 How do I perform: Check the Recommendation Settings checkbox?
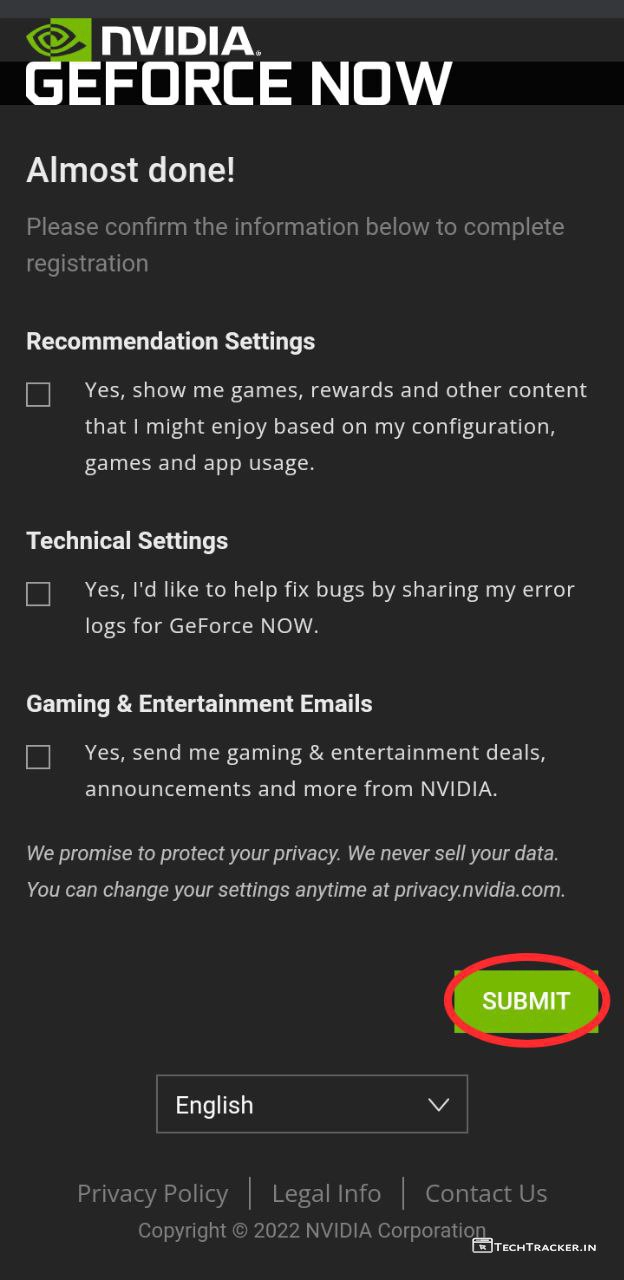38,395
